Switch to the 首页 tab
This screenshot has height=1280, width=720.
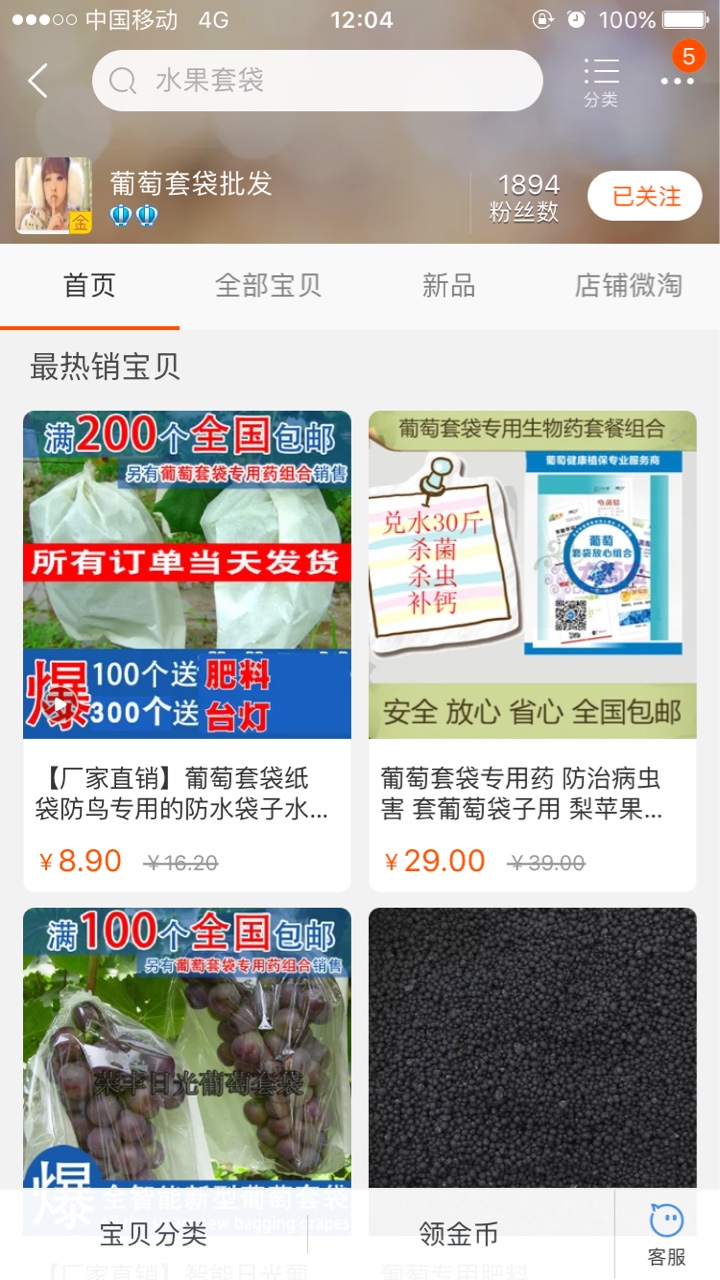pos(90,286)
